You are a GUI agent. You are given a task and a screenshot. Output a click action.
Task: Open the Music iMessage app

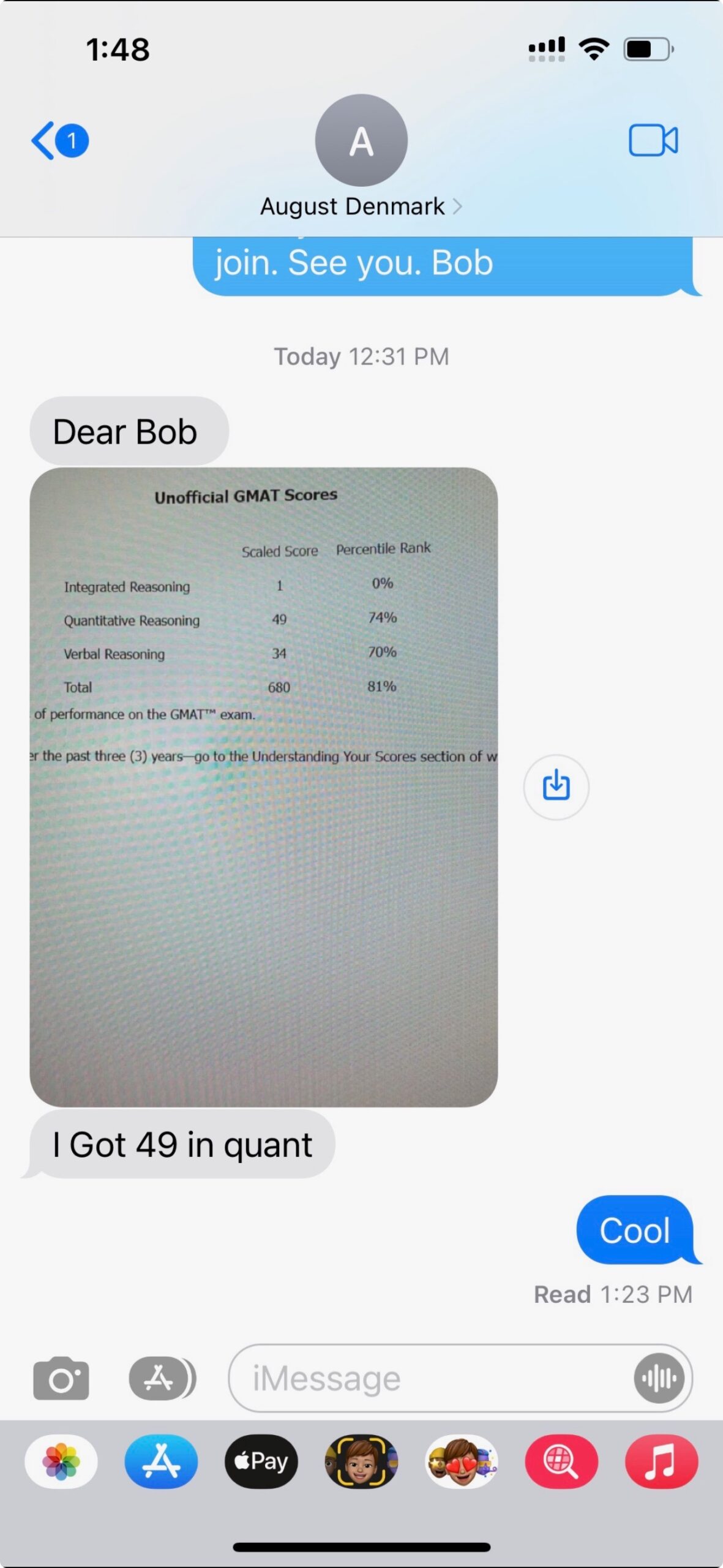click(x=661, y=1461)
